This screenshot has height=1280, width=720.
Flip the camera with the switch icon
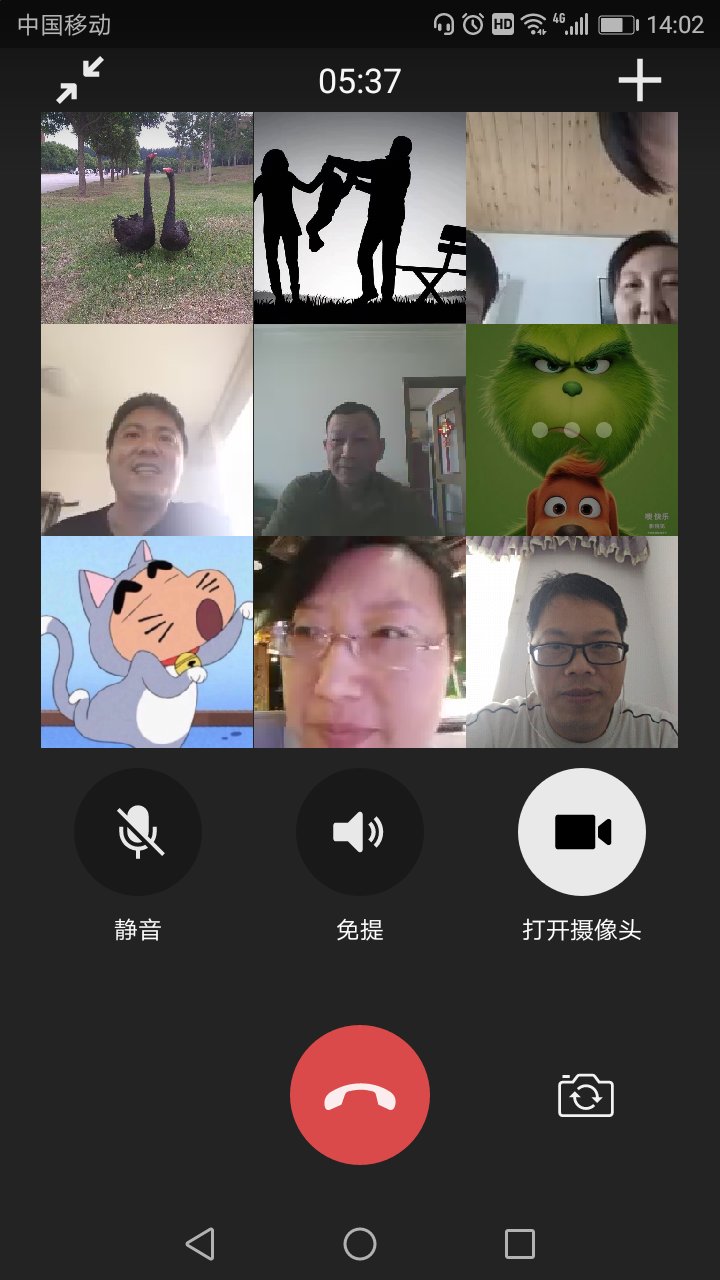(586, 1096)
